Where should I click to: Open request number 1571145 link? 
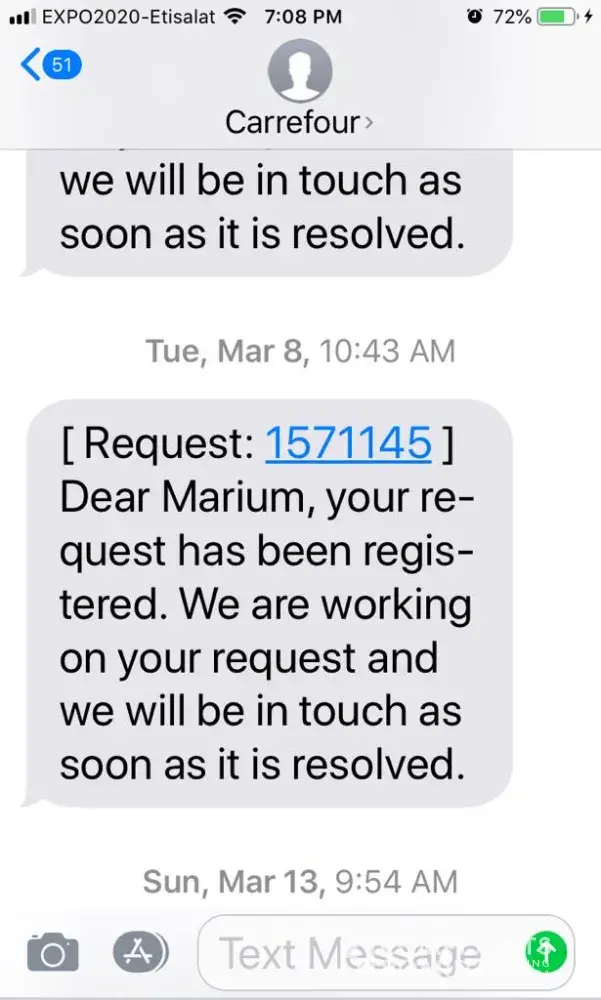[347, 443]
